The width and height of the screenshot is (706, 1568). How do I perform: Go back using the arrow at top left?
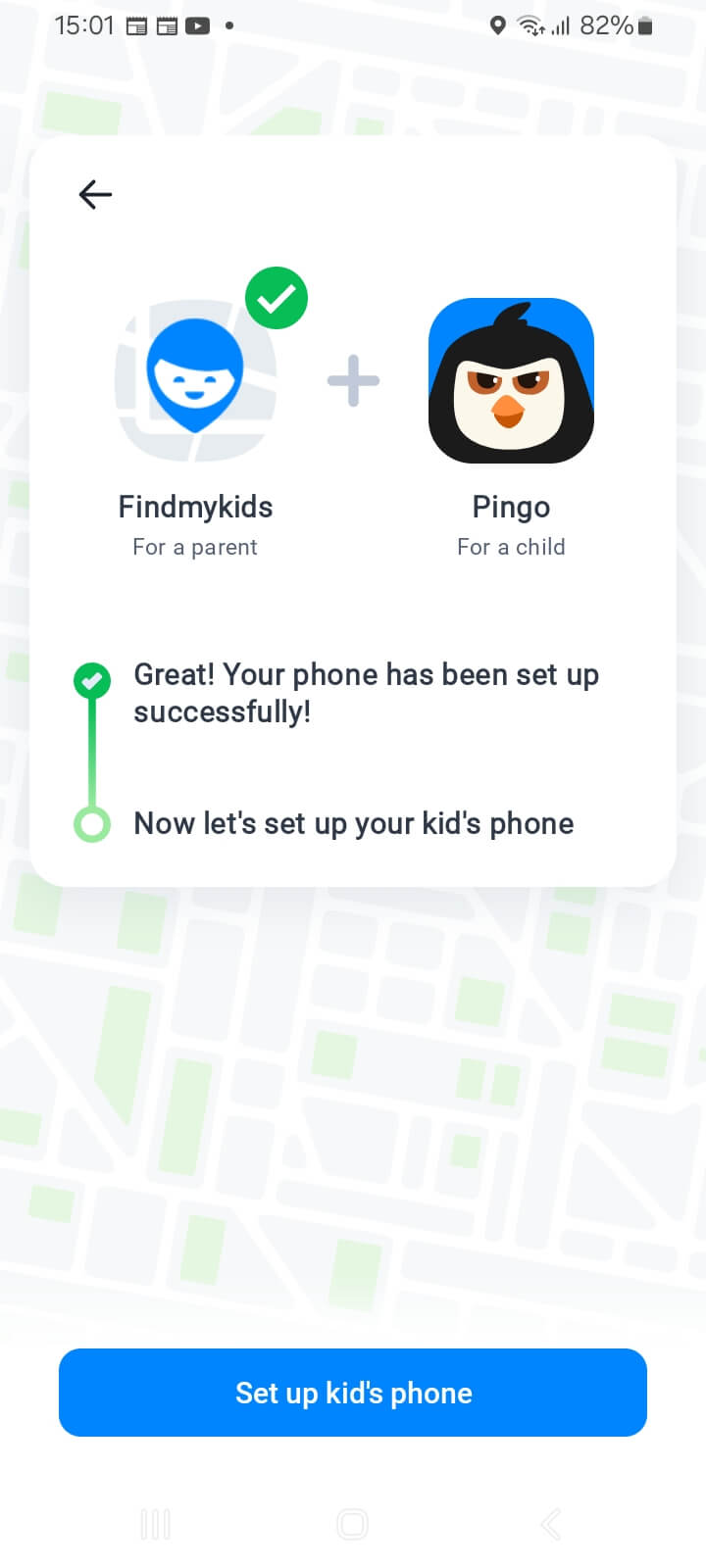click(x=94, y=194)
